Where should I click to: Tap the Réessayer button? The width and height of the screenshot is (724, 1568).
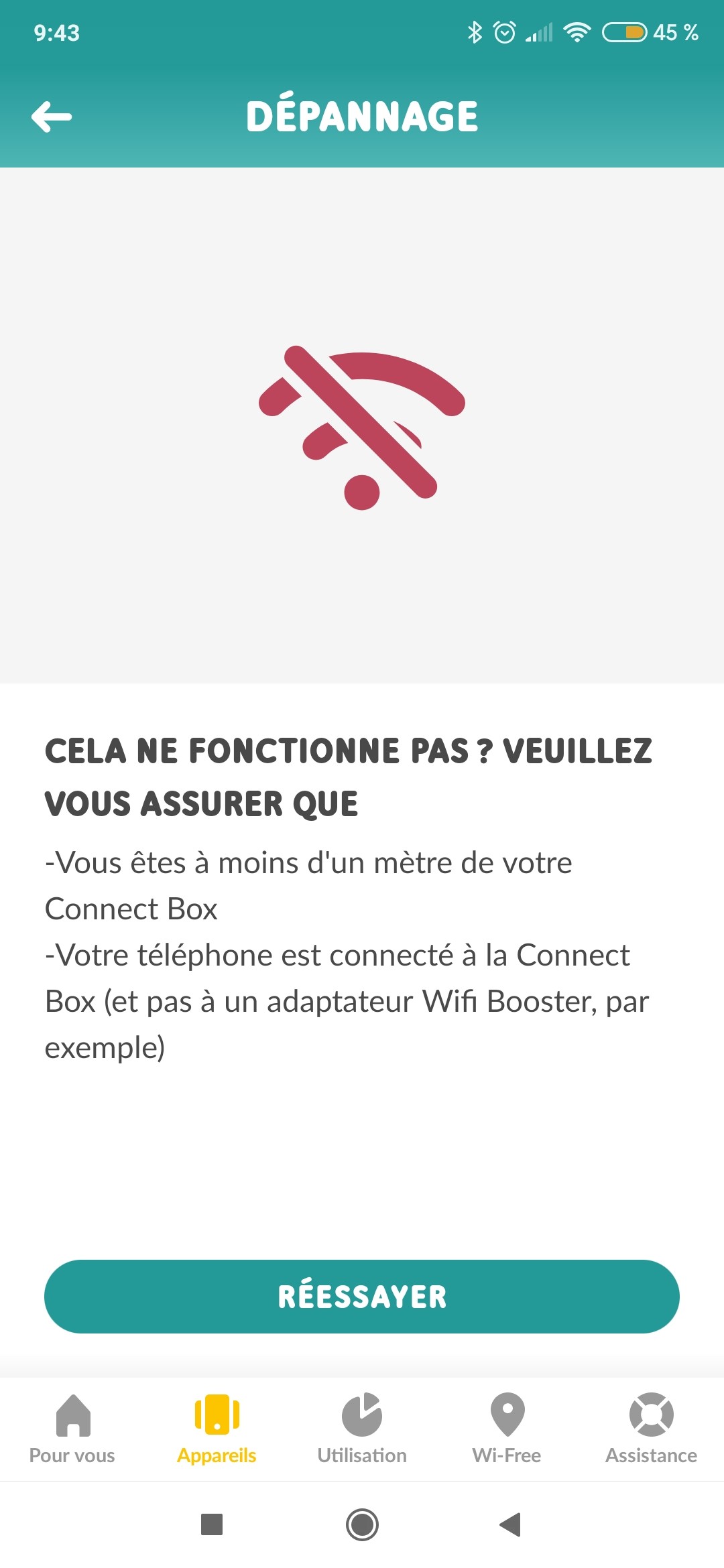[362, 1296]
